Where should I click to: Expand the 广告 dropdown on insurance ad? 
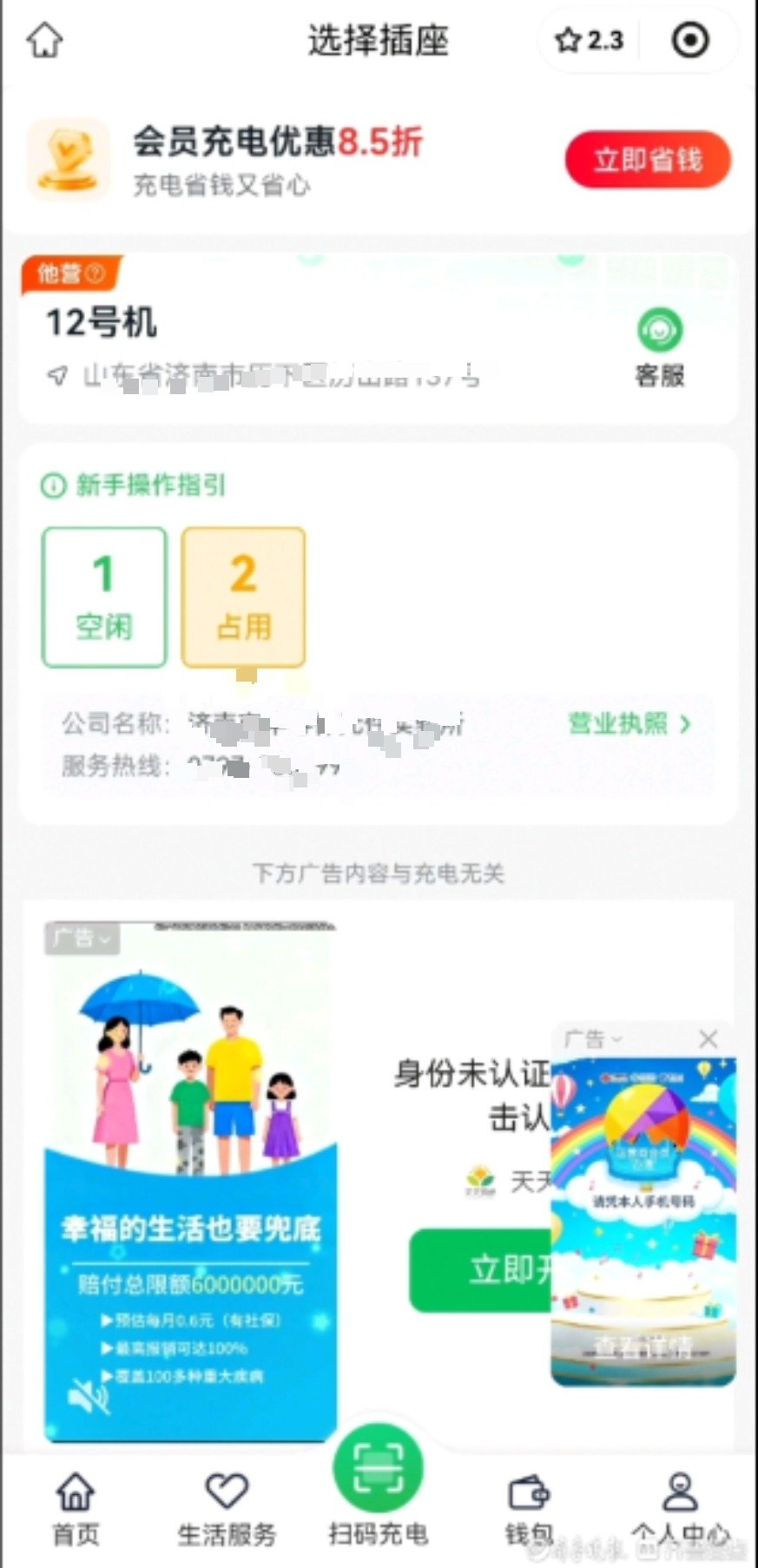[82, 939]
